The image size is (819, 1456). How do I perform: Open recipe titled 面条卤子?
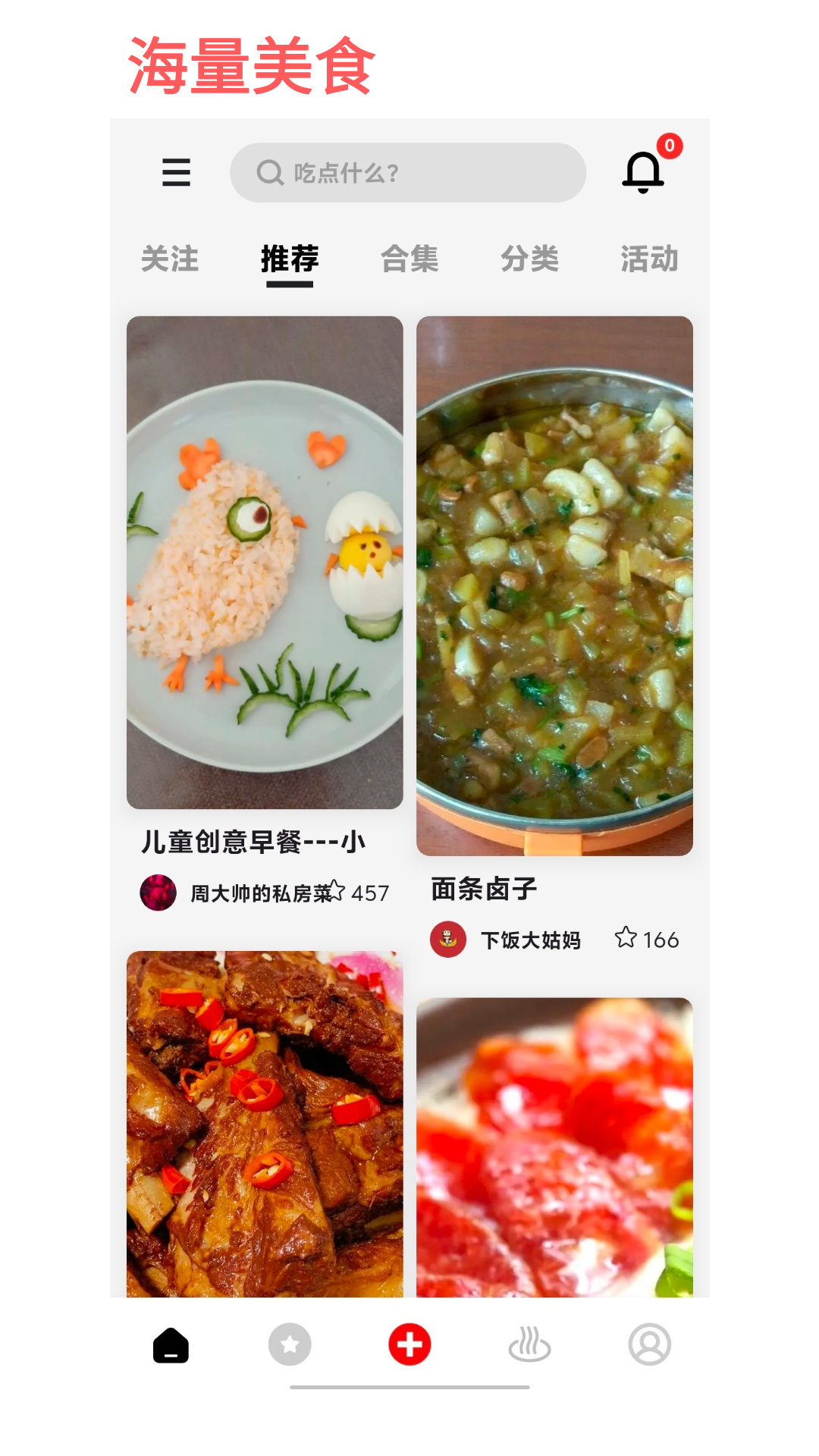coord(481,890)
